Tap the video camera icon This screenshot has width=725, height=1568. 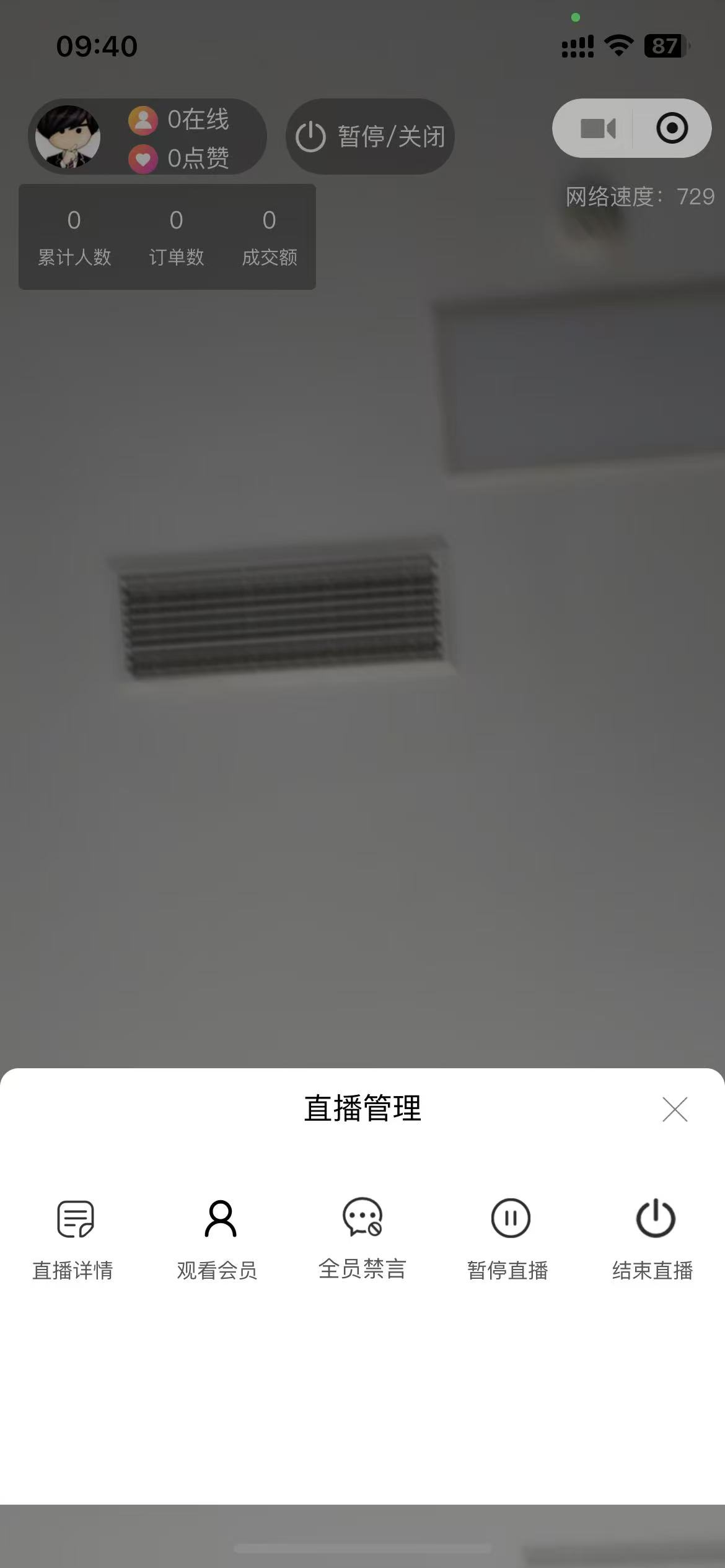(x=597, y=128)
